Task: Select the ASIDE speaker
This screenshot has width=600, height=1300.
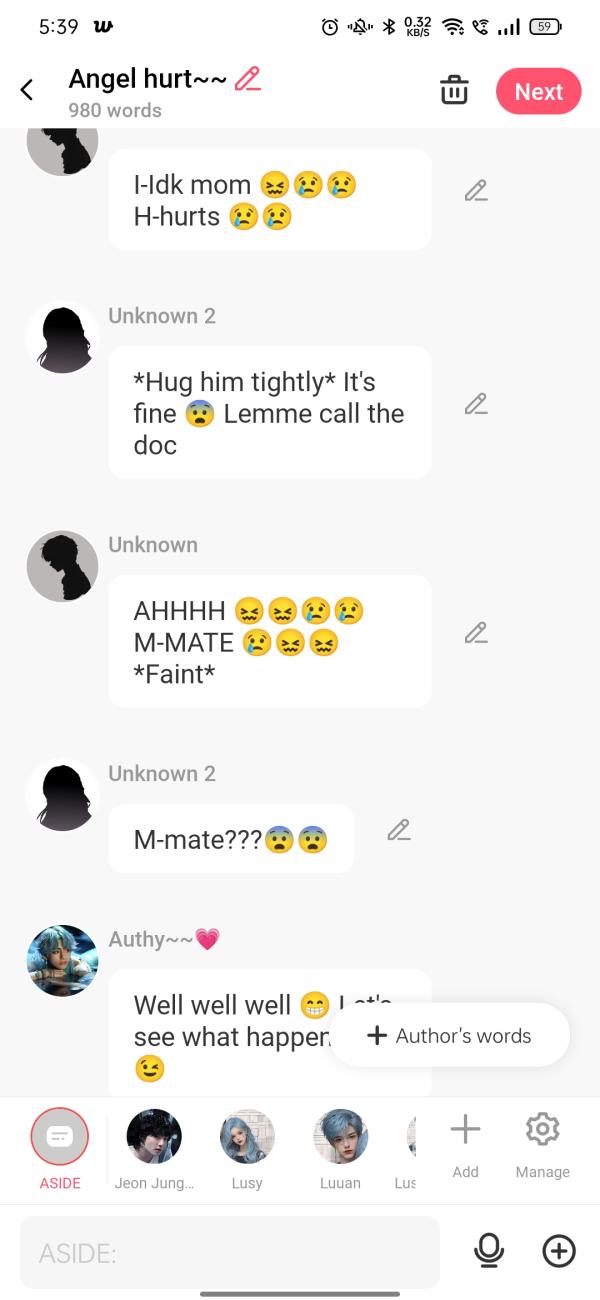Action: pos(60,1137)
